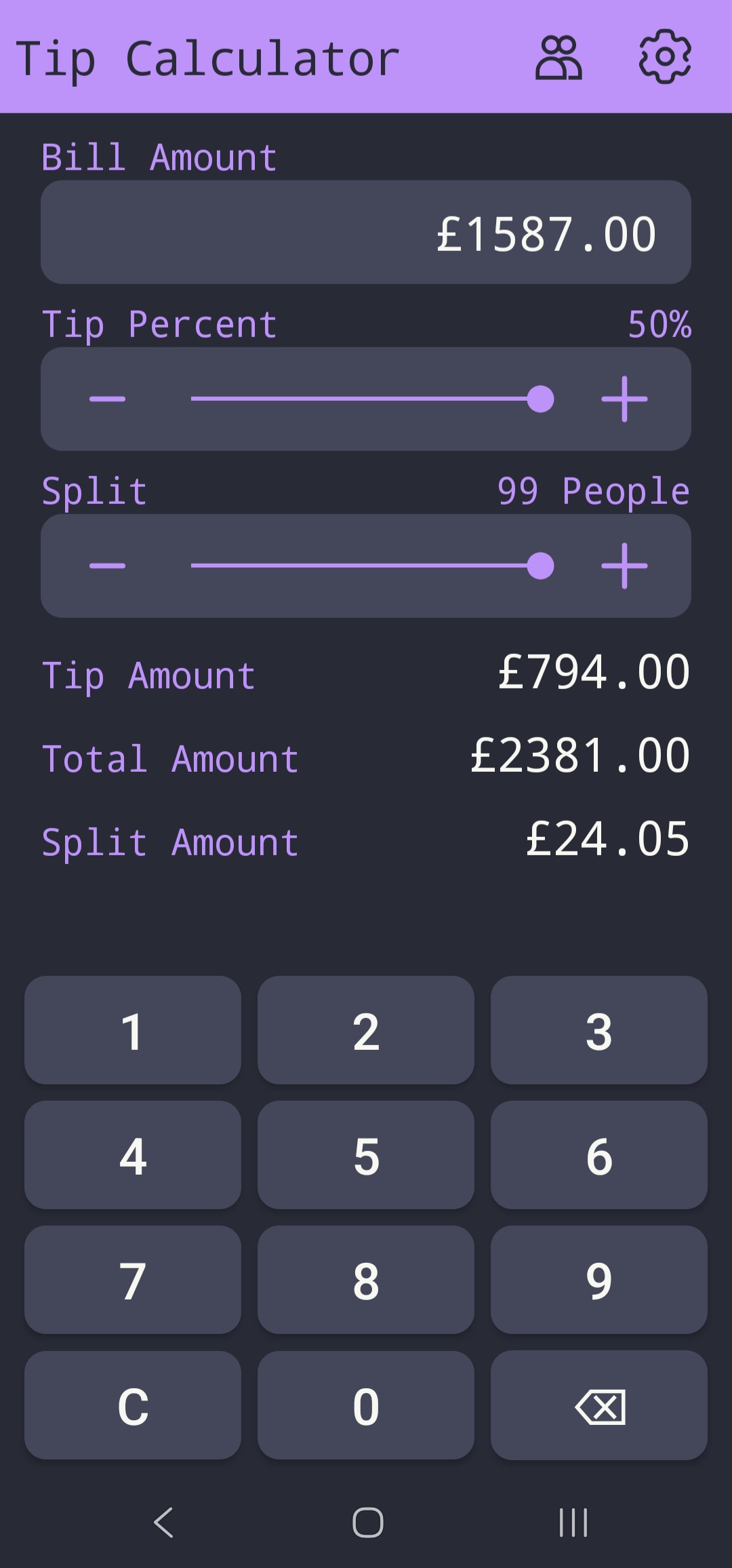
Task: Reduce the split people count
Action: 107,566
